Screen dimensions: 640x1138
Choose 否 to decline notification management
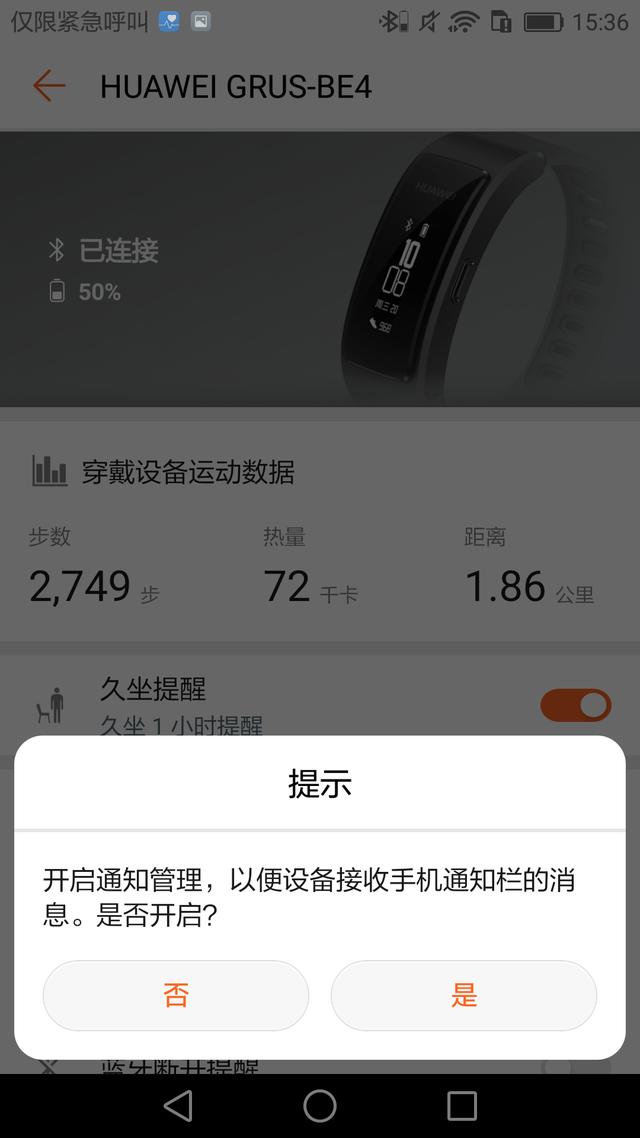[176, 995]
